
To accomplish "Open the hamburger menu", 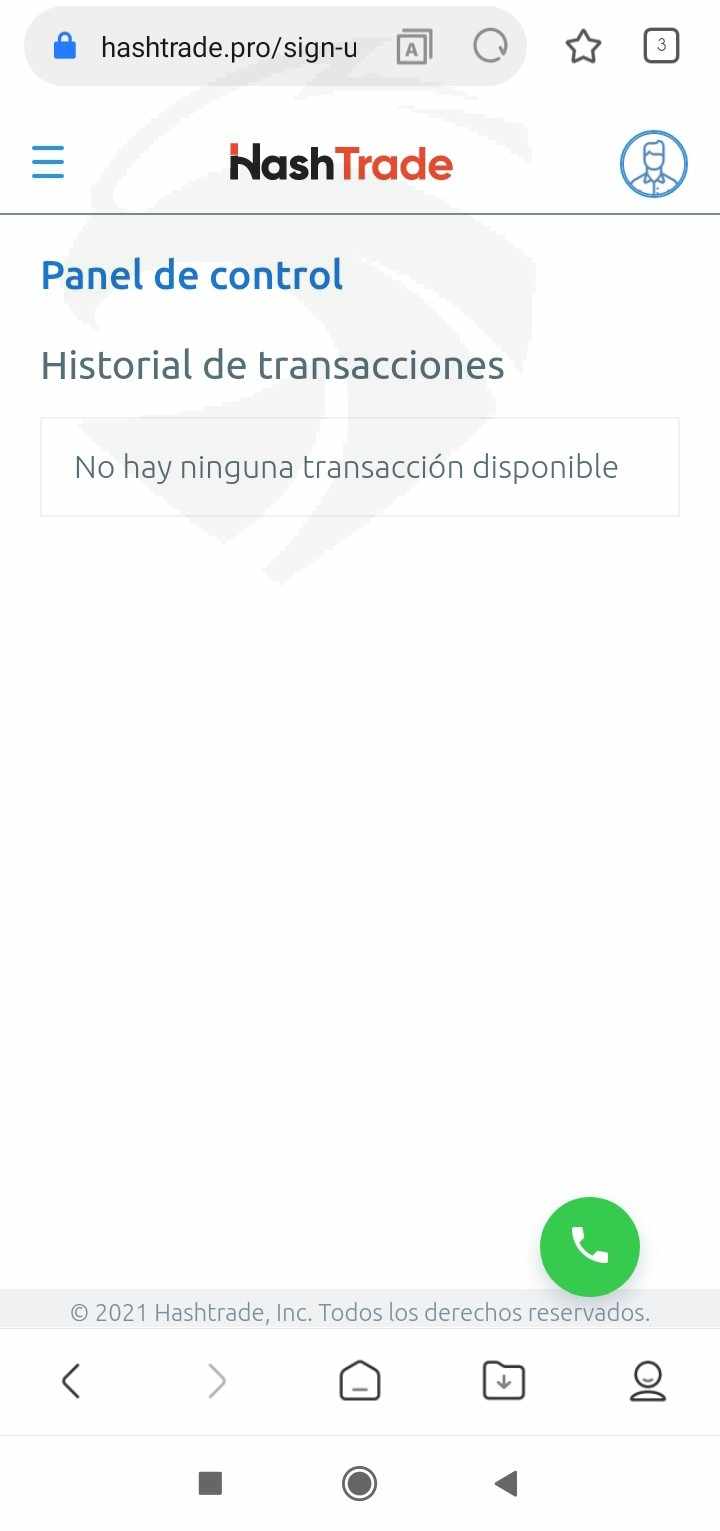I will (48, 162).
